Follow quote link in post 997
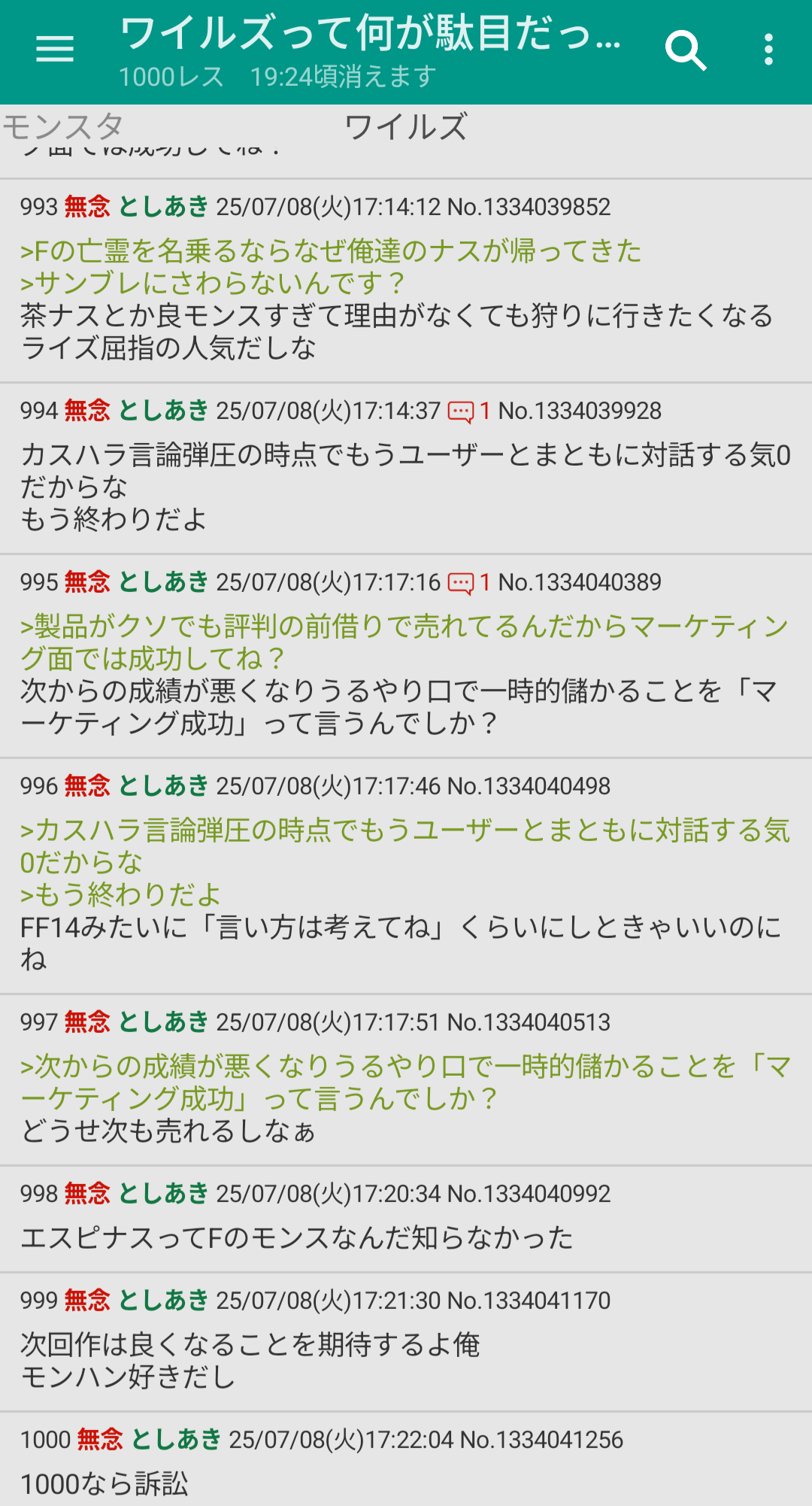The width and height of the screenshot is (812, 1506). tap(405, 1082)
